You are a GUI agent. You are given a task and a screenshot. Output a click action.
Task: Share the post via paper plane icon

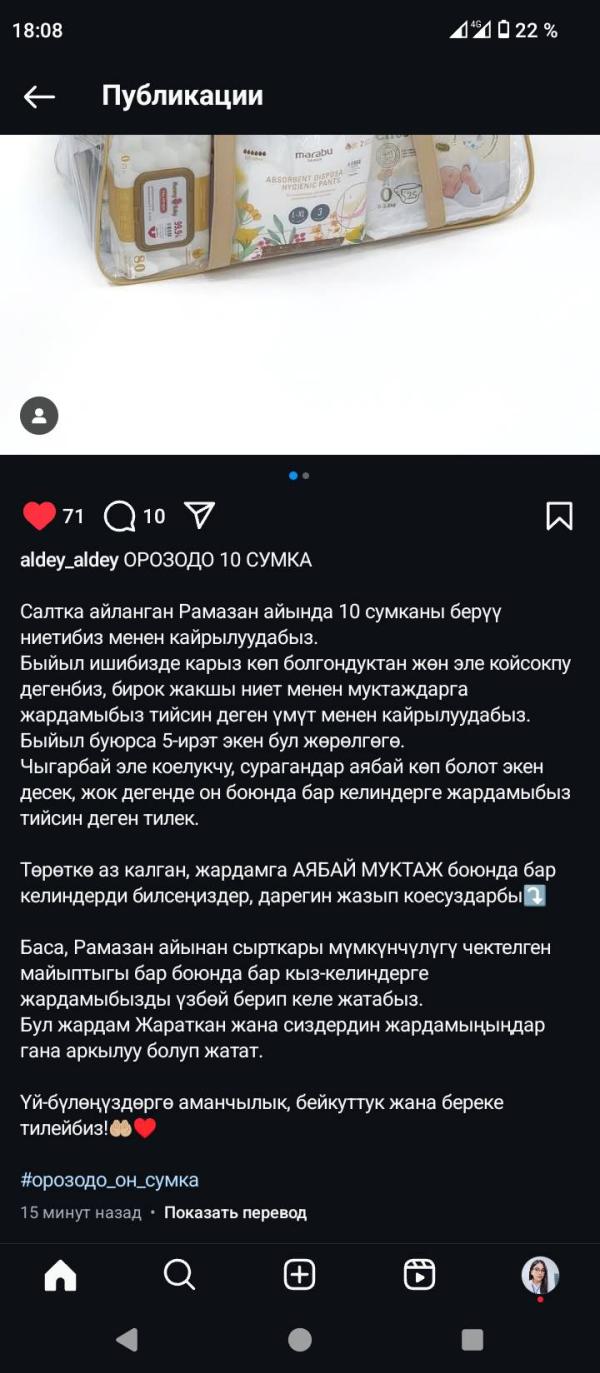(200, 515)
